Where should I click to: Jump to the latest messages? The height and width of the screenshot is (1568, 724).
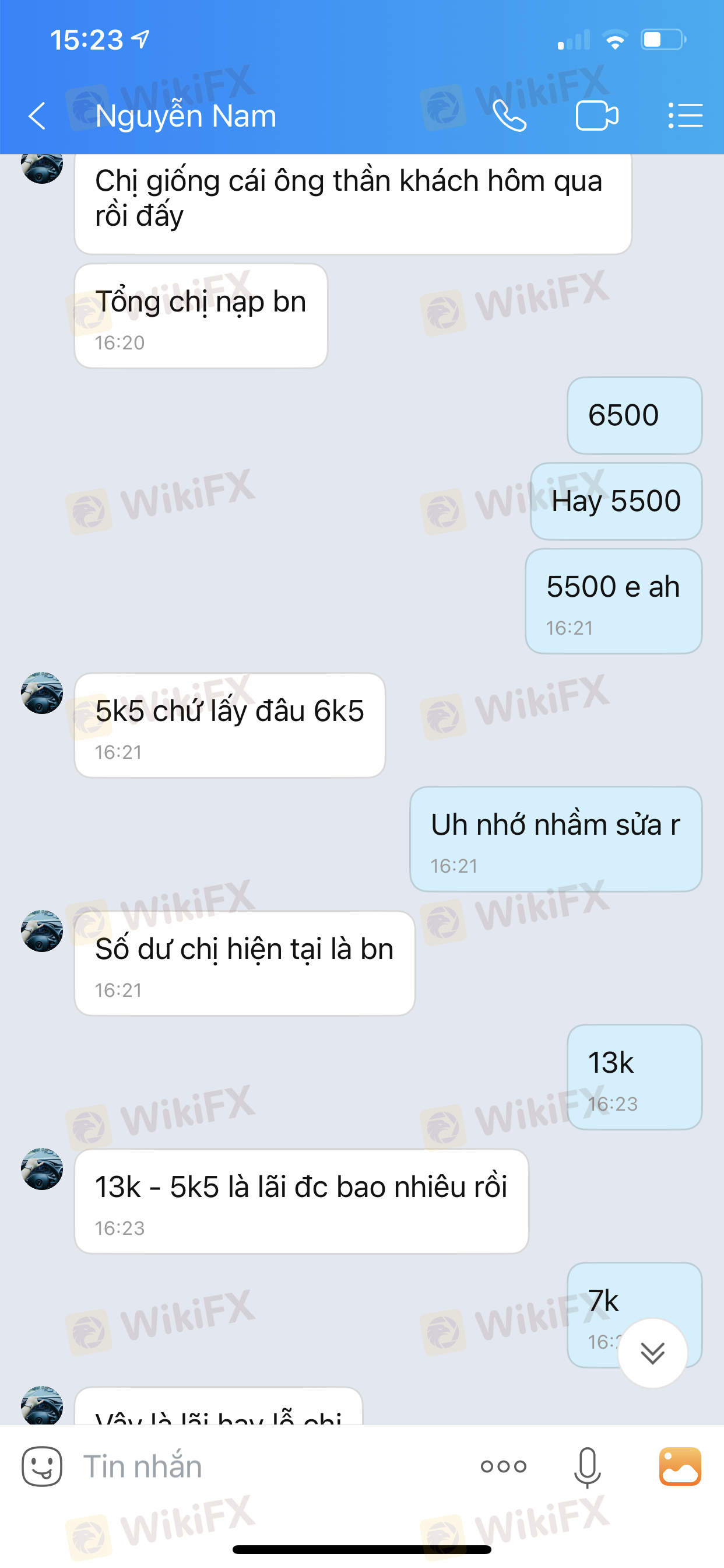[652, 1353]
